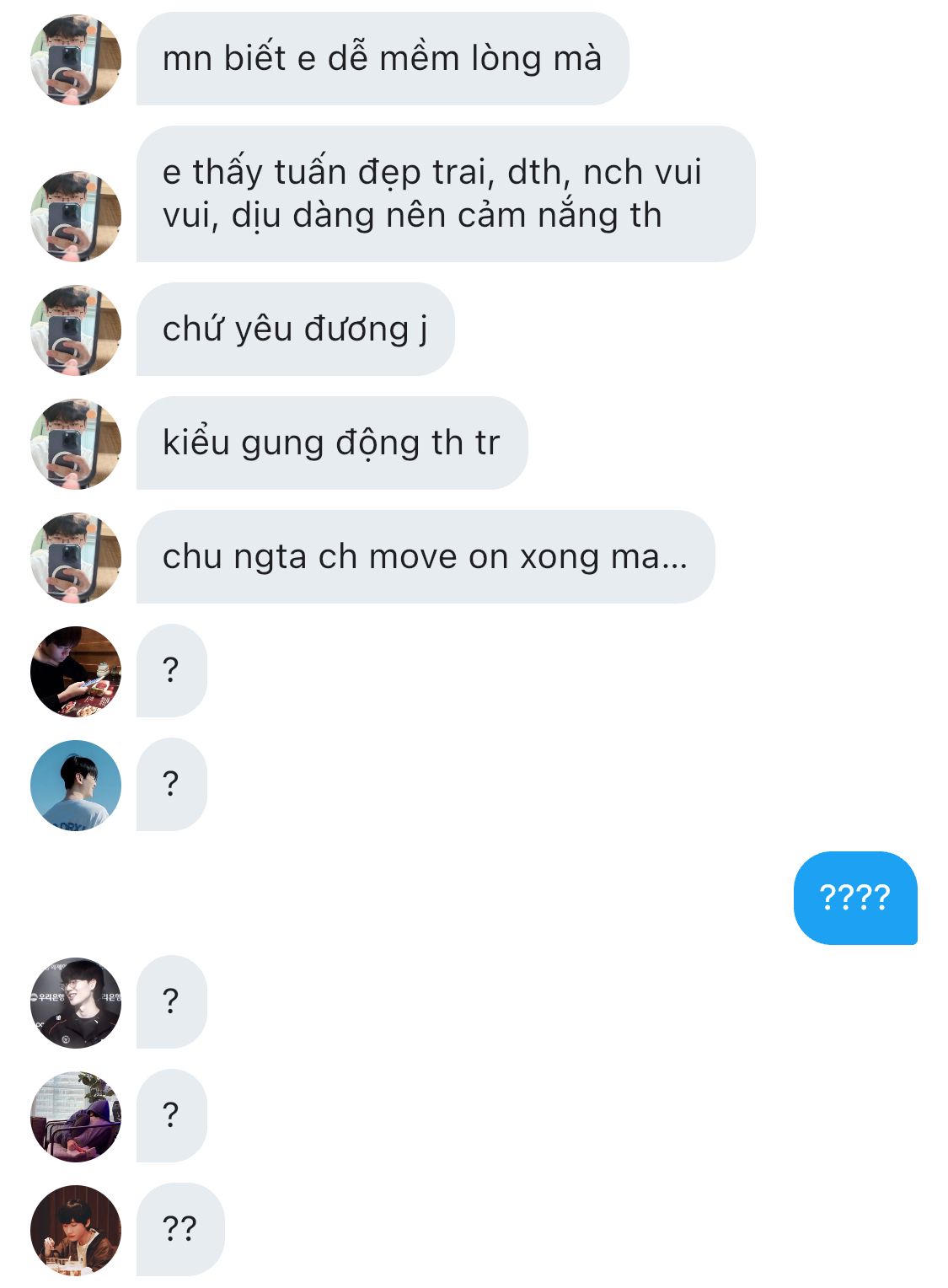Tap avatar next to "chứ yêu đương j" message
Screen dimensions: 948x1288
click(76, 330)
